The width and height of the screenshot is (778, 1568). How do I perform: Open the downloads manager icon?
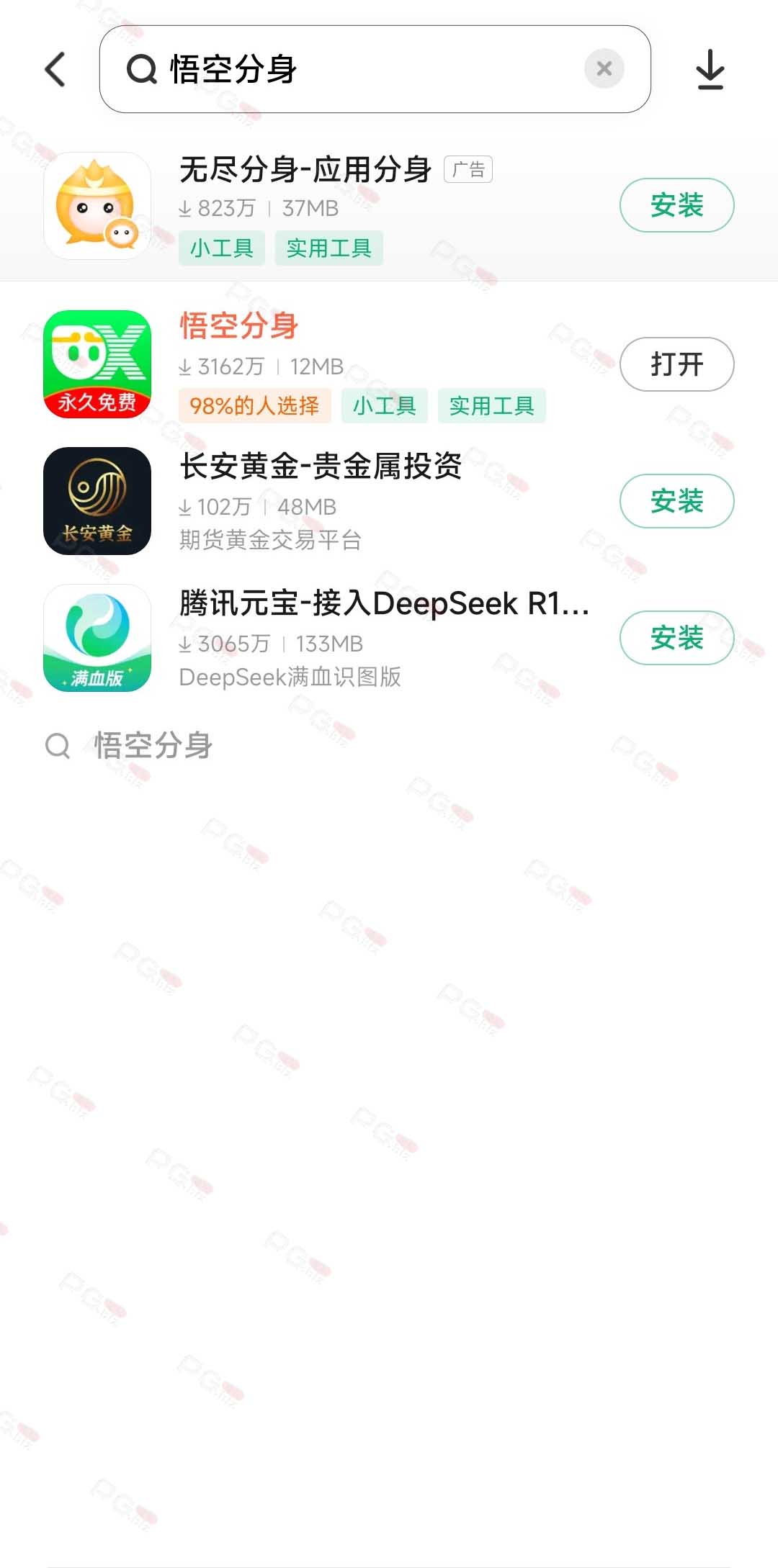710,69
